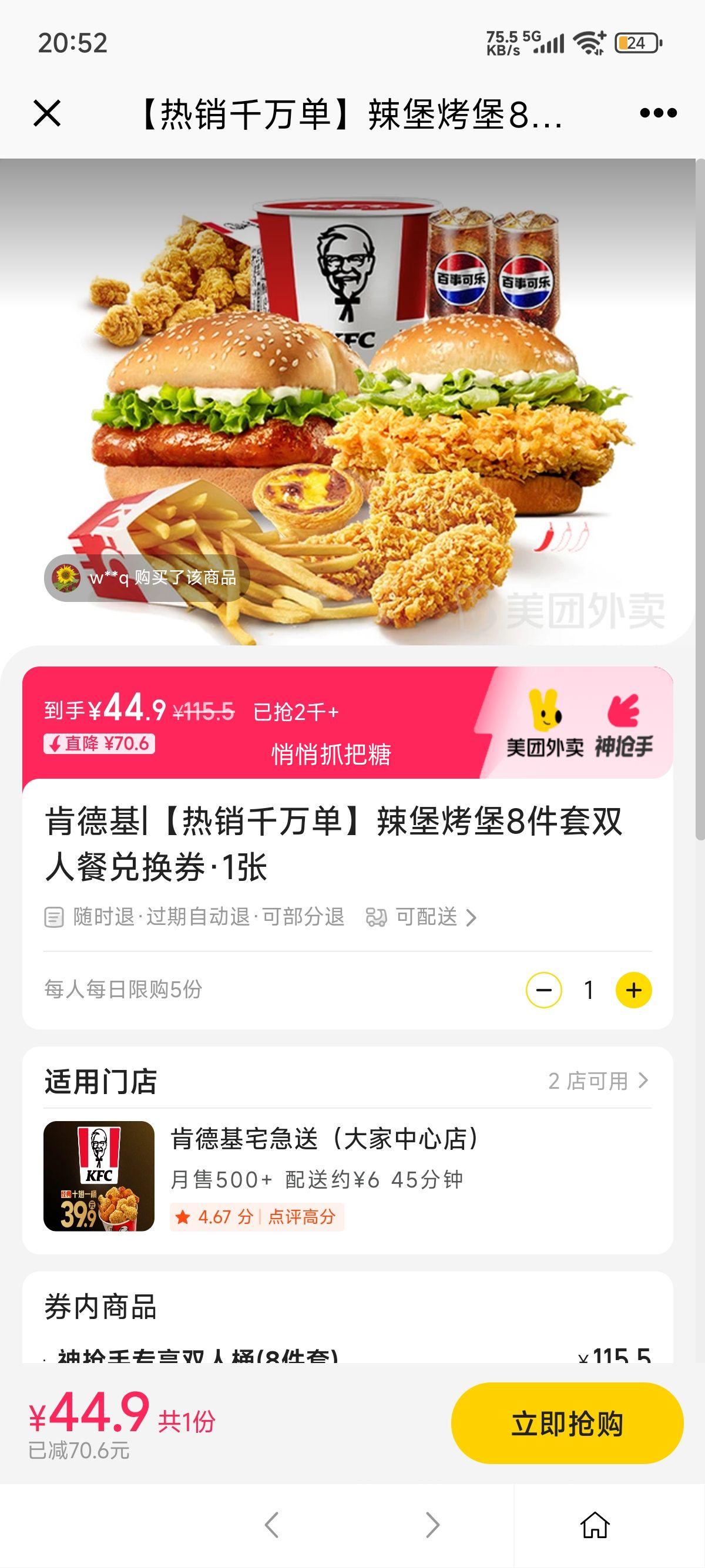
Task: View the 2 店可用 applicable stores list
Action: (598, 1081)
